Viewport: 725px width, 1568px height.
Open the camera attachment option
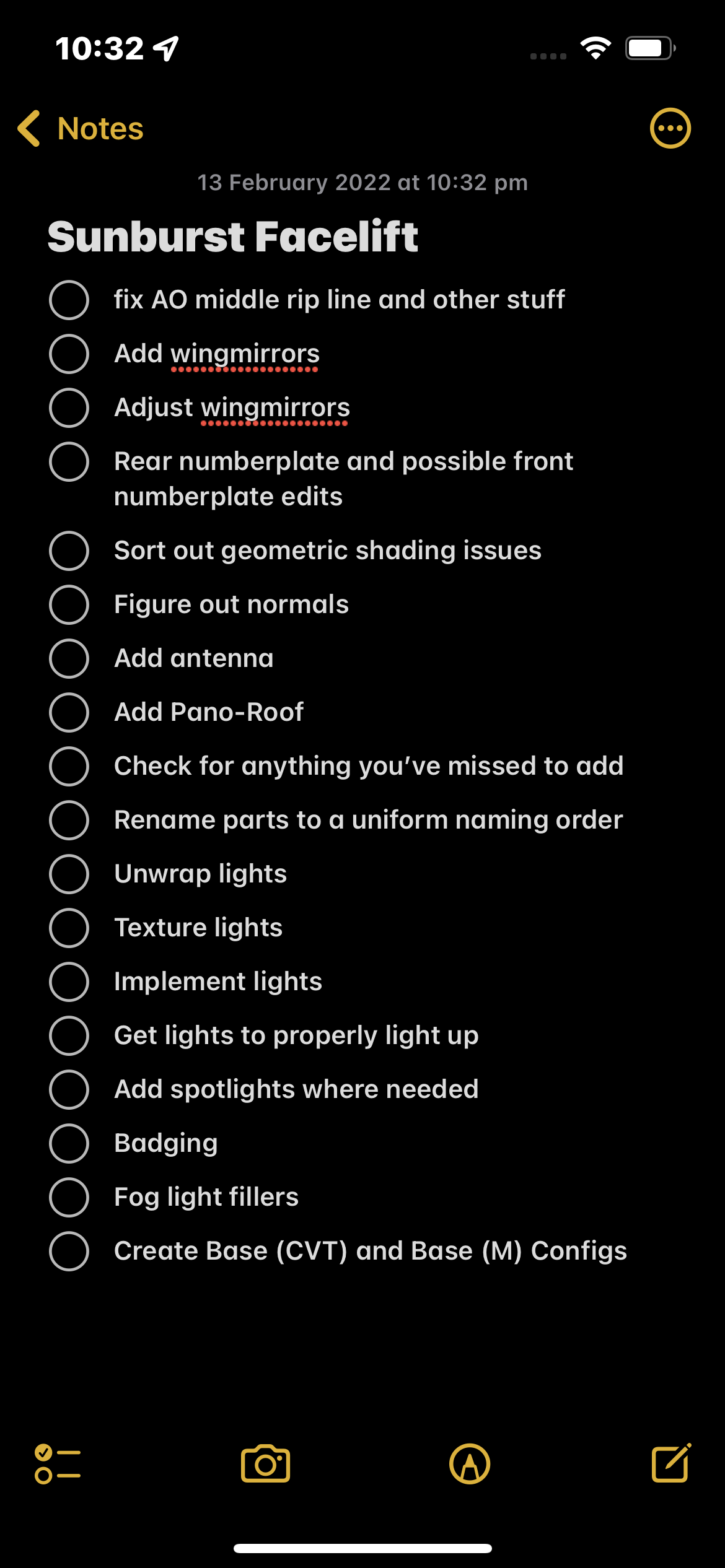point(265,1464)
